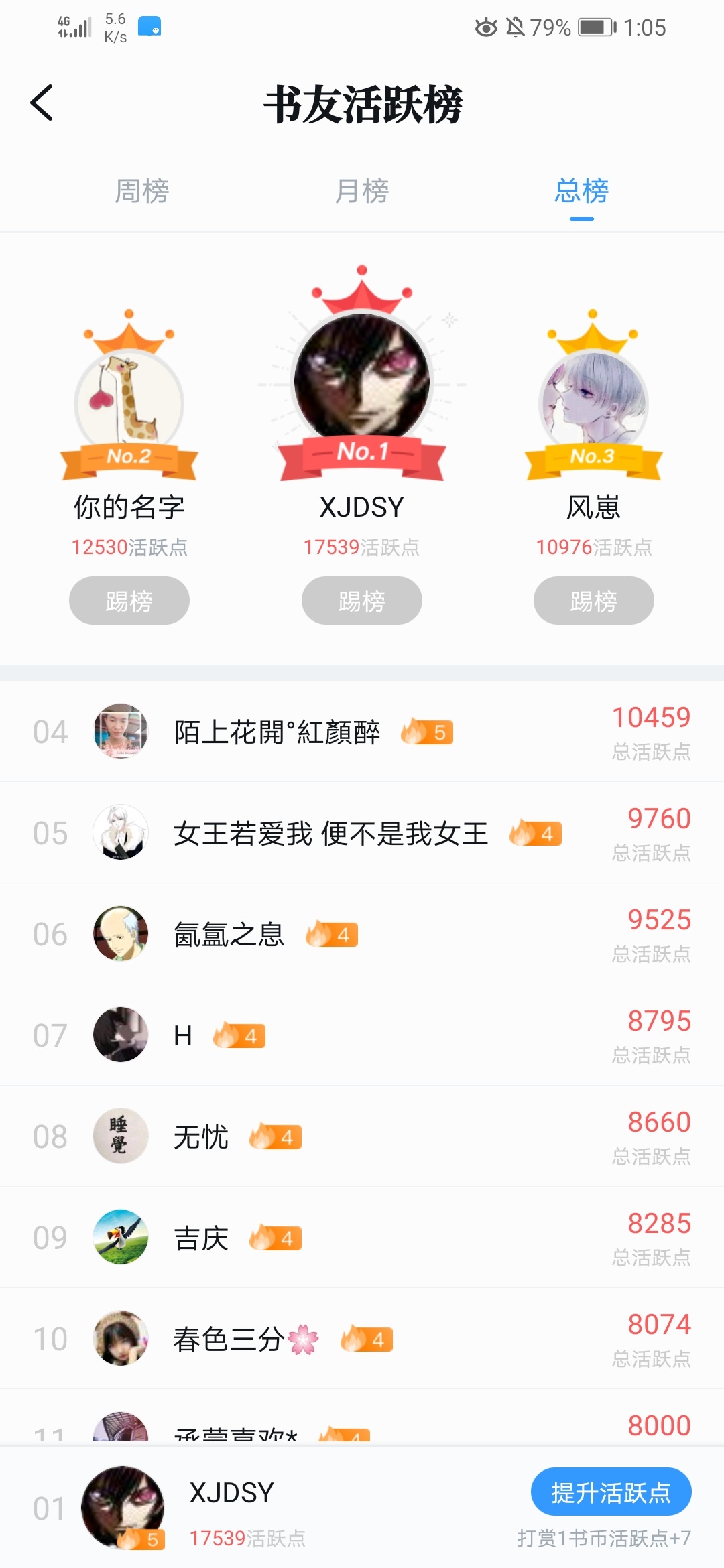Screen dimensions: 724x1568
Task: Go back using the top-left arrow
Action: point(42,103)
